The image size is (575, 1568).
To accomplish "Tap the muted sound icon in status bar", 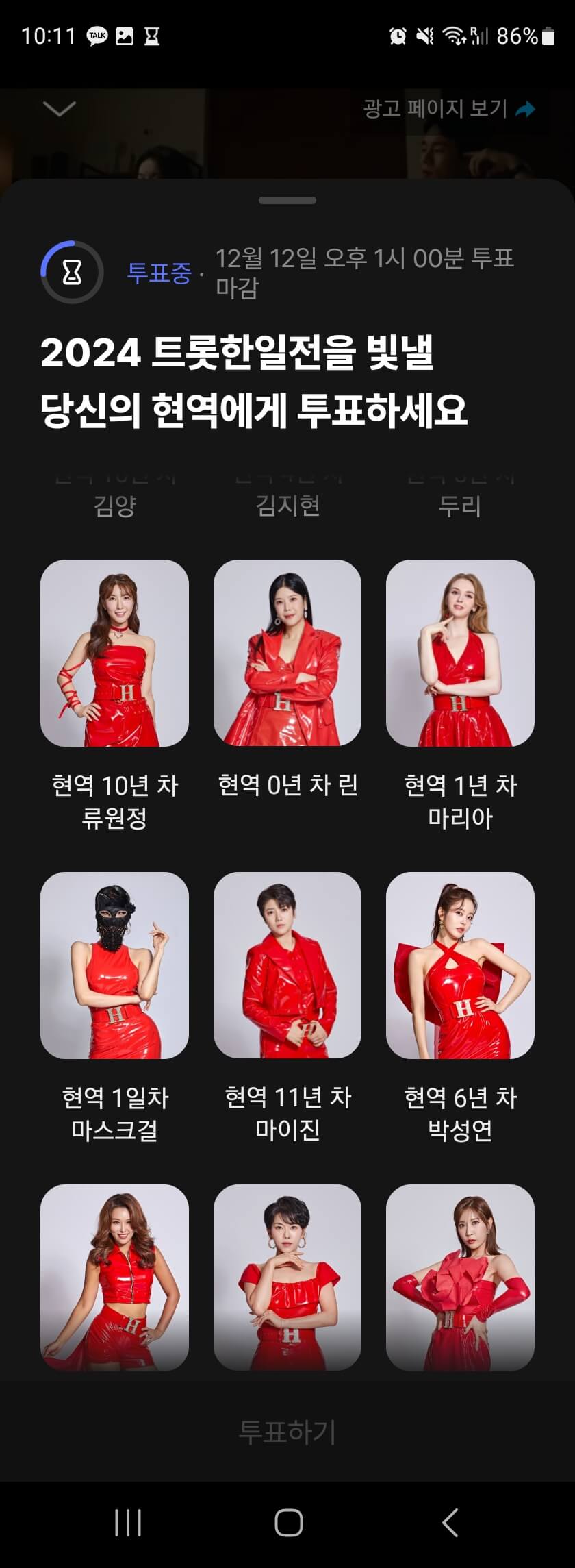I will click(425, 36).
